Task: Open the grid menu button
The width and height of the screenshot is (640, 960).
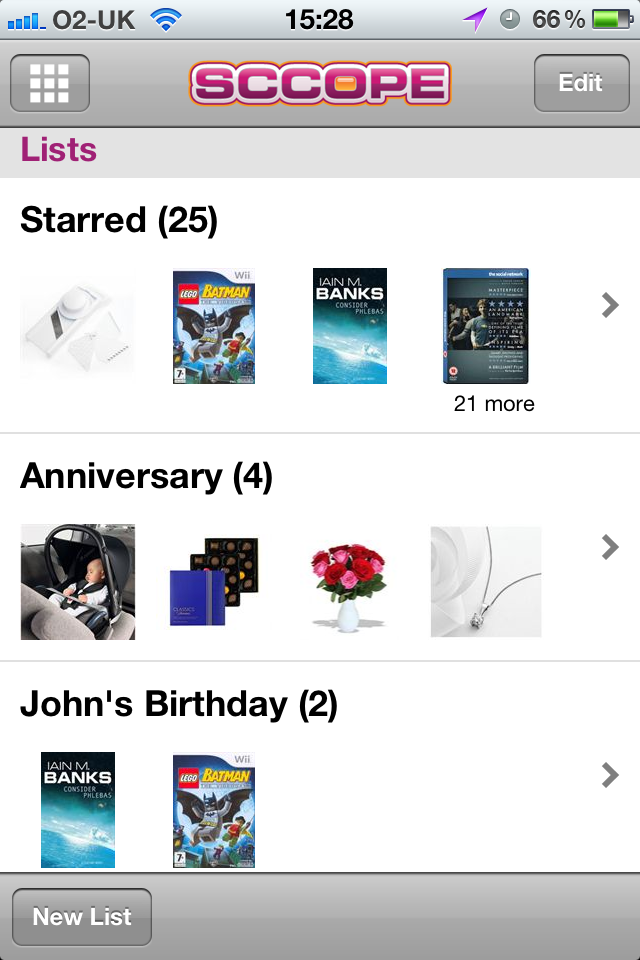Action: [50, 83]
